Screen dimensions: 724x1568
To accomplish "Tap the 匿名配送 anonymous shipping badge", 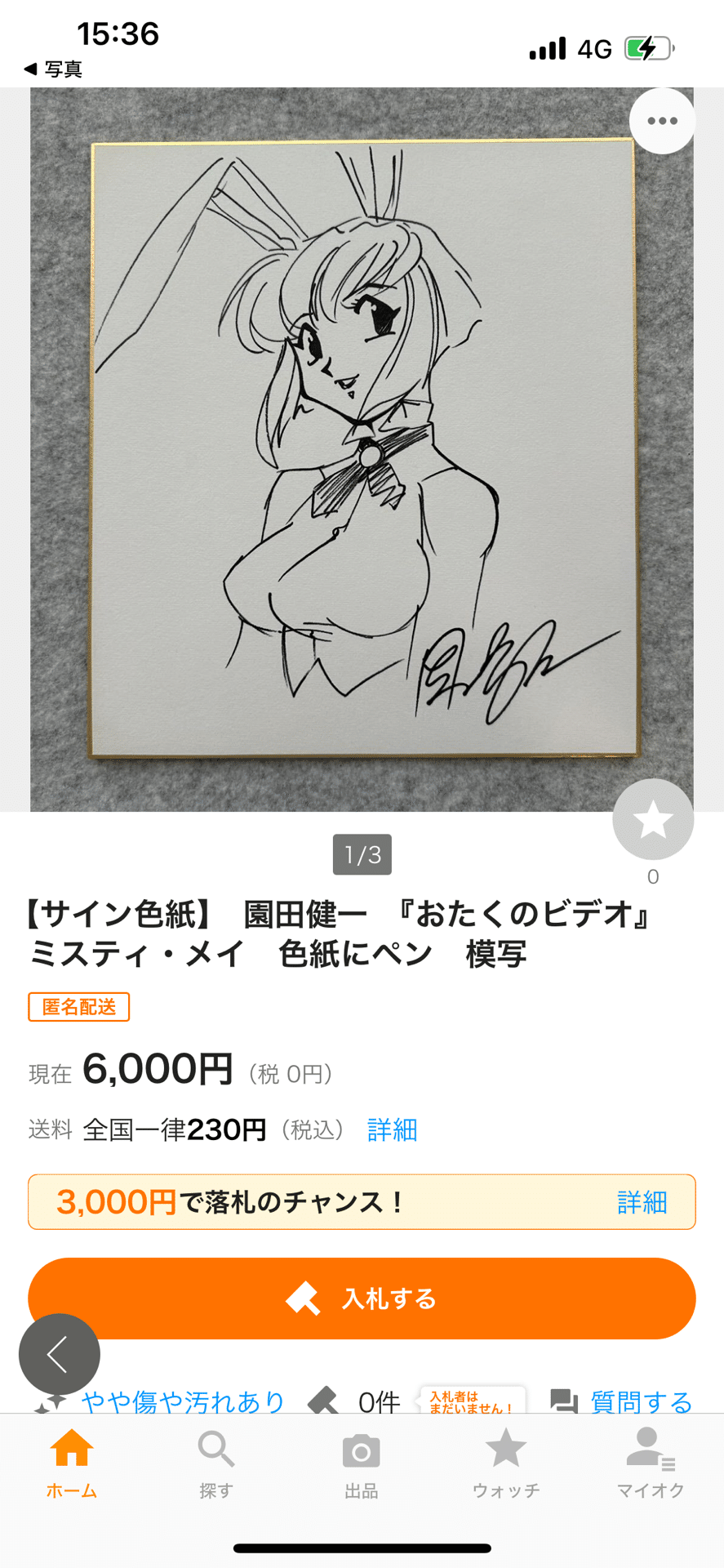I will [78, 1007].
